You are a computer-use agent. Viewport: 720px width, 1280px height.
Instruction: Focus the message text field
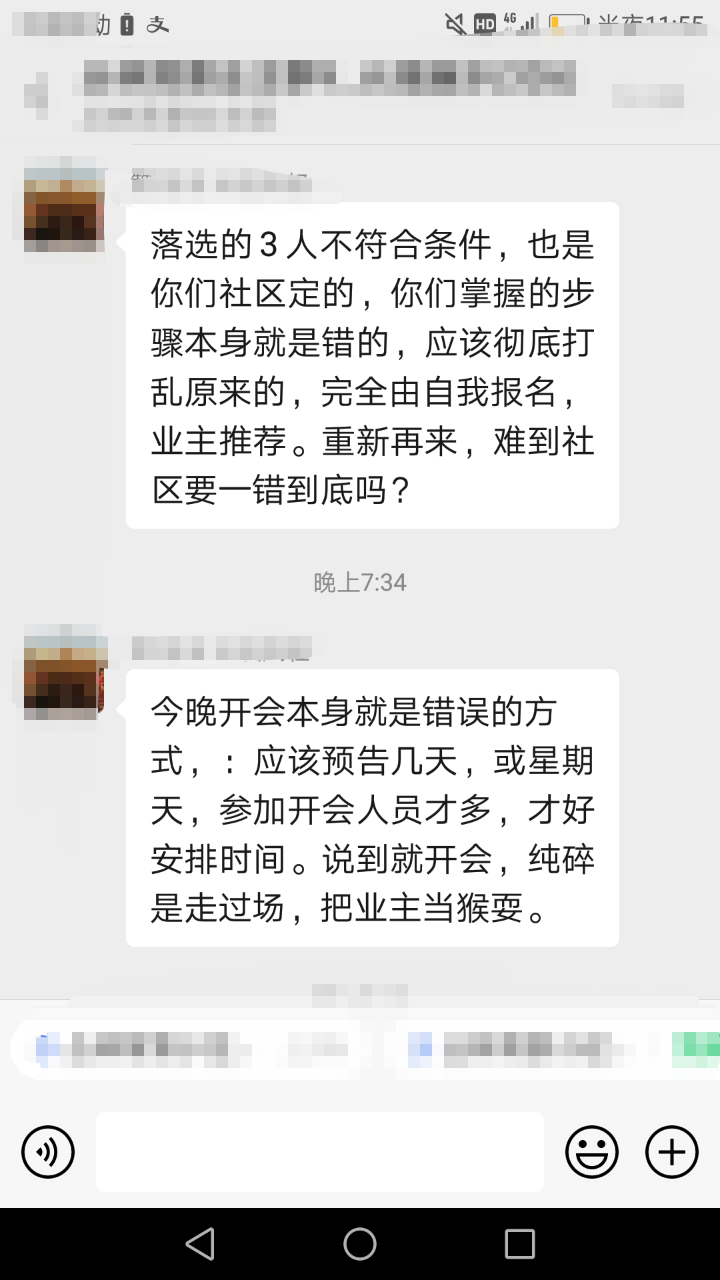[x=320, y=1152]
